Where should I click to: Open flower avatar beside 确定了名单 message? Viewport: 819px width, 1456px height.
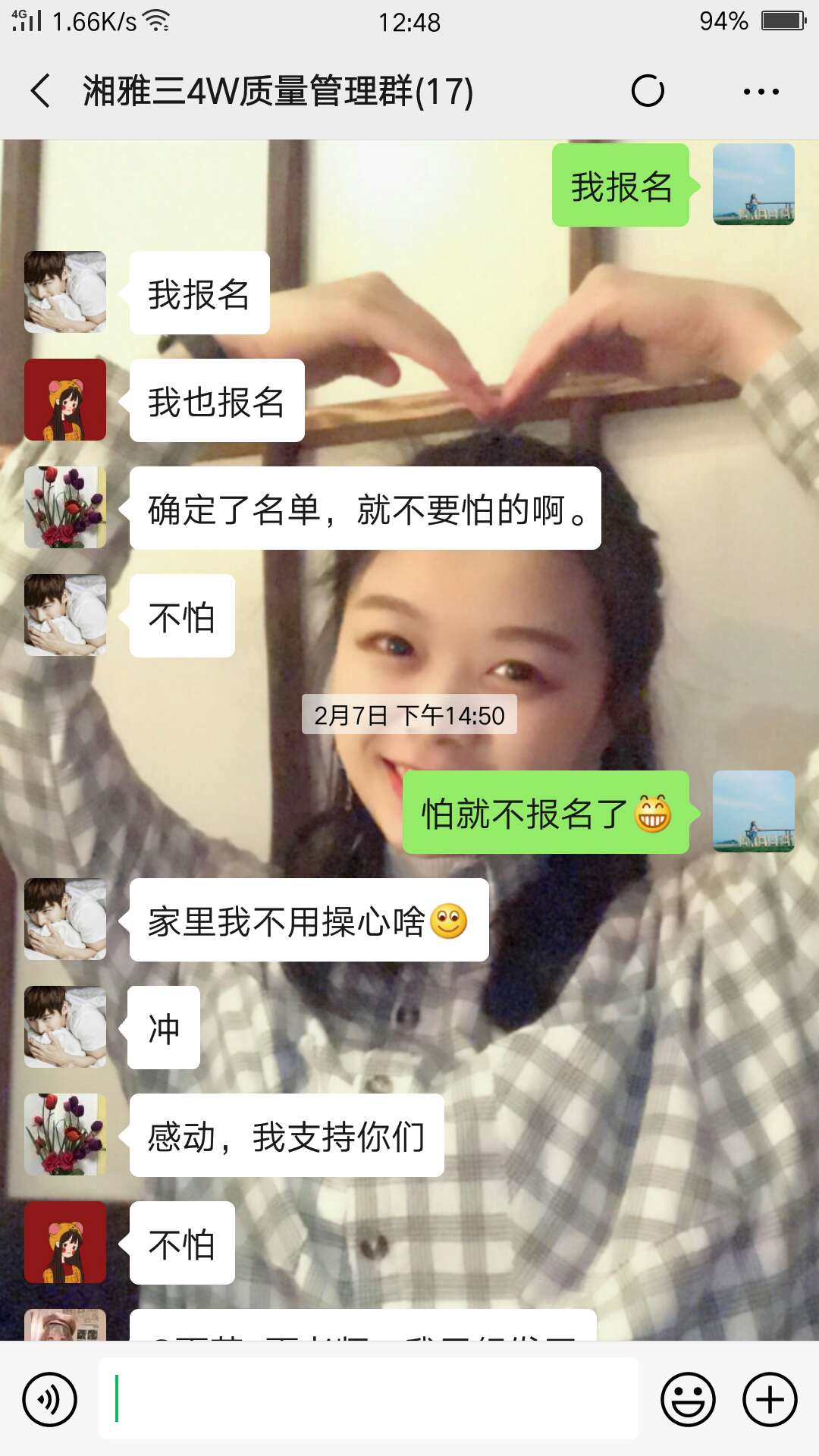[x=65, y=507]
